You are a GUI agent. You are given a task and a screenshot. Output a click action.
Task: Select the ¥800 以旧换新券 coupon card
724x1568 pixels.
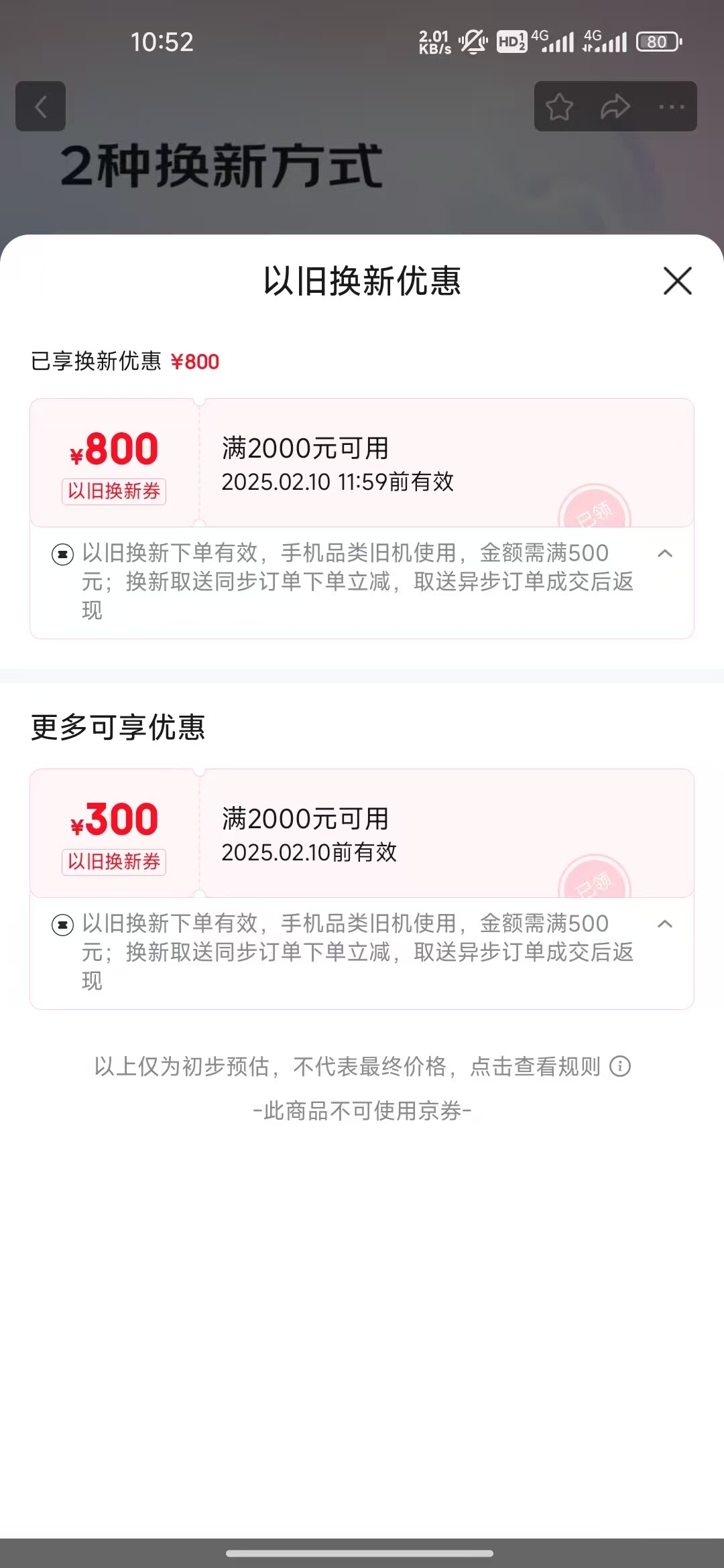point(362,463)
